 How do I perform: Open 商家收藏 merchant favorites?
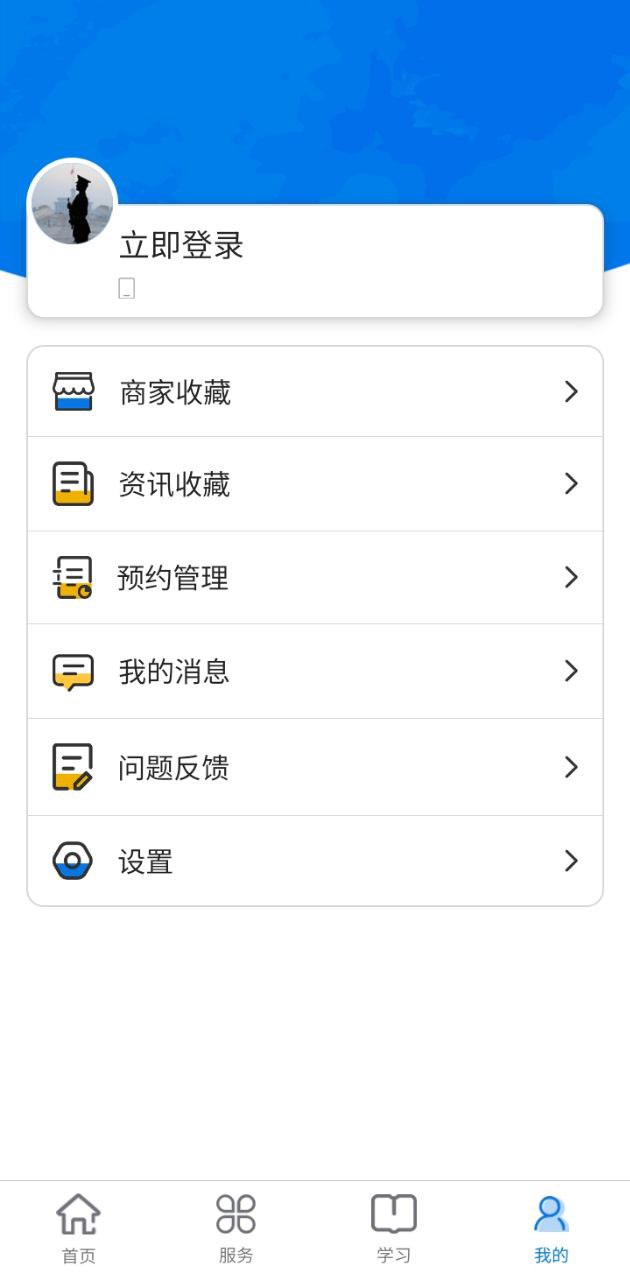[x=315, y=392]
